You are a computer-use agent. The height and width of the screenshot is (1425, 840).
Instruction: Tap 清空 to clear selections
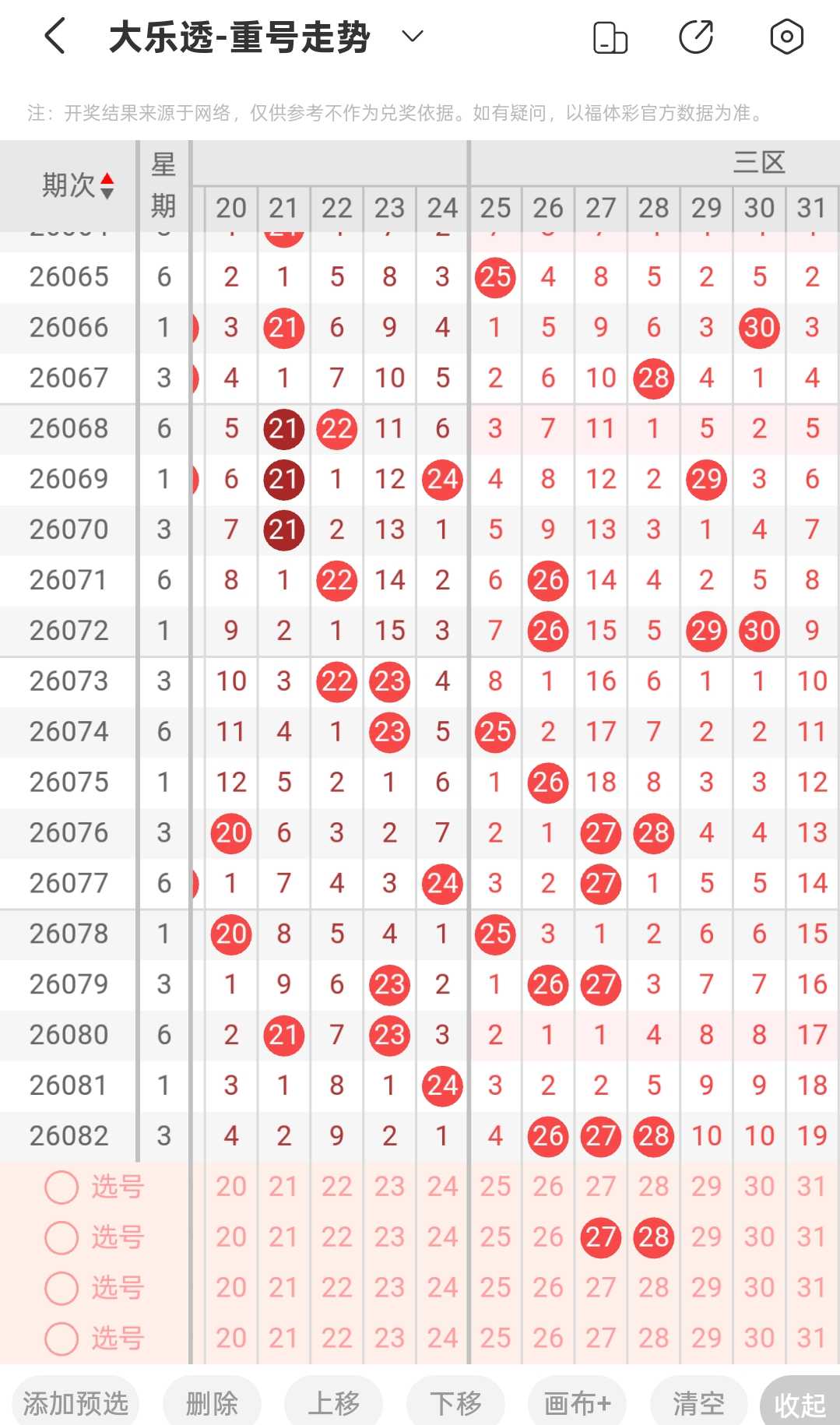click(x=699, y=1403)
